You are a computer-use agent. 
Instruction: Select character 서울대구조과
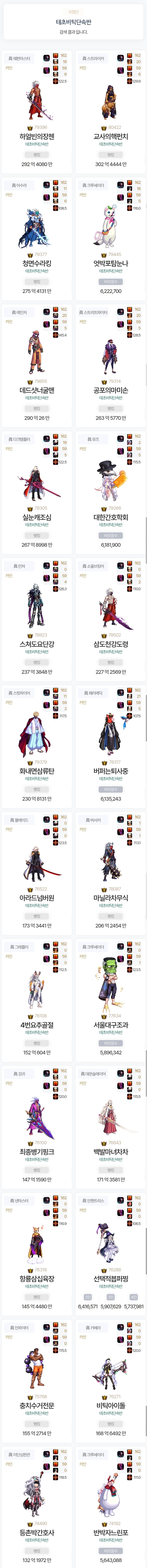[110, 1024]
